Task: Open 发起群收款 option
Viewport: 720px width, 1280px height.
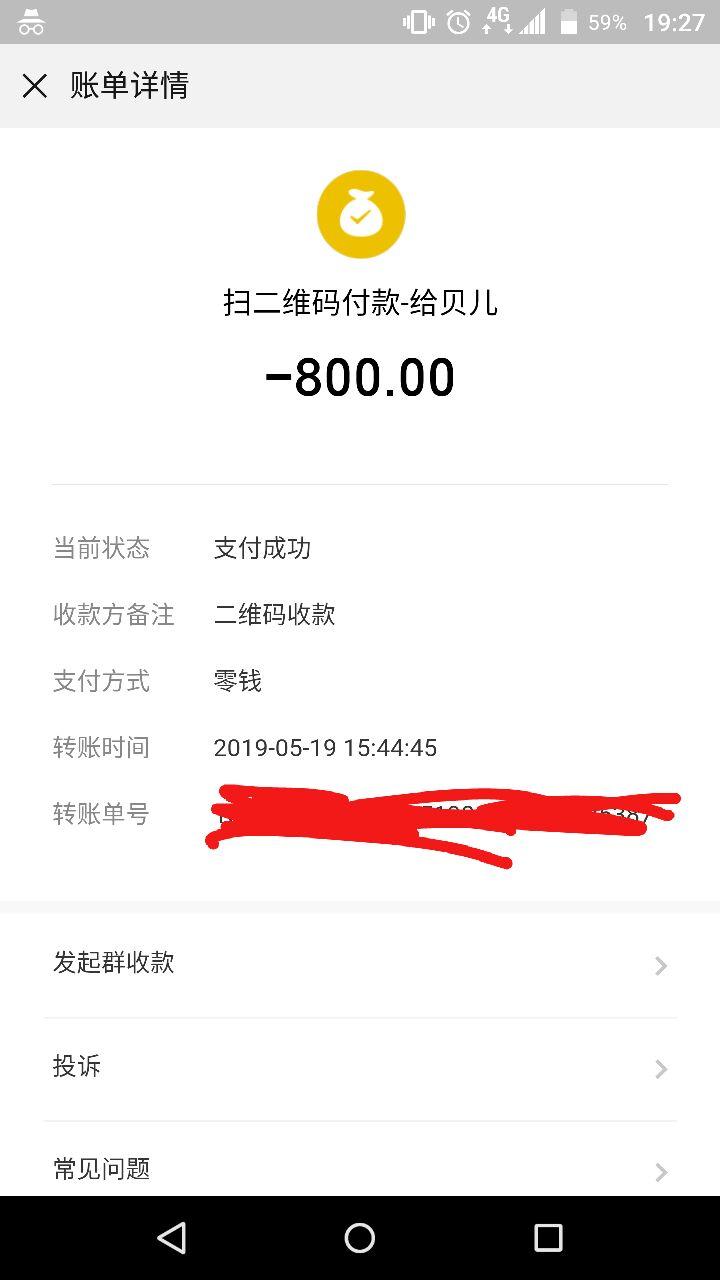Action: (360, 964)
